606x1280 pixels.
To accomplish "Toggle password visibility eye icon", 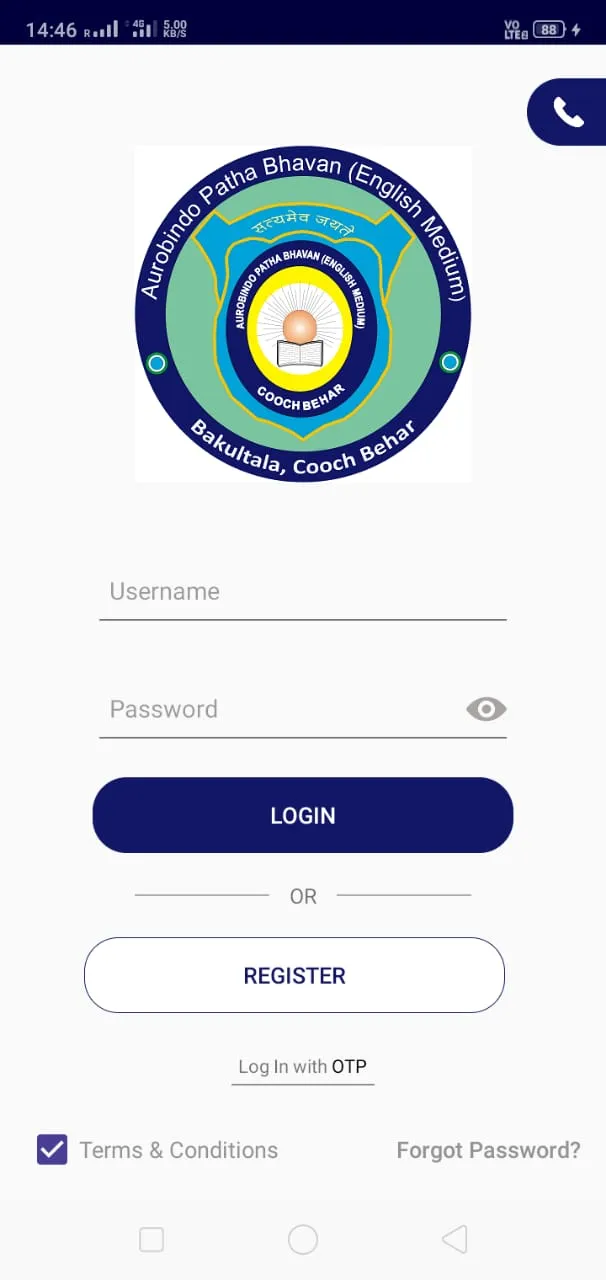I will click(x=486, y=710).
